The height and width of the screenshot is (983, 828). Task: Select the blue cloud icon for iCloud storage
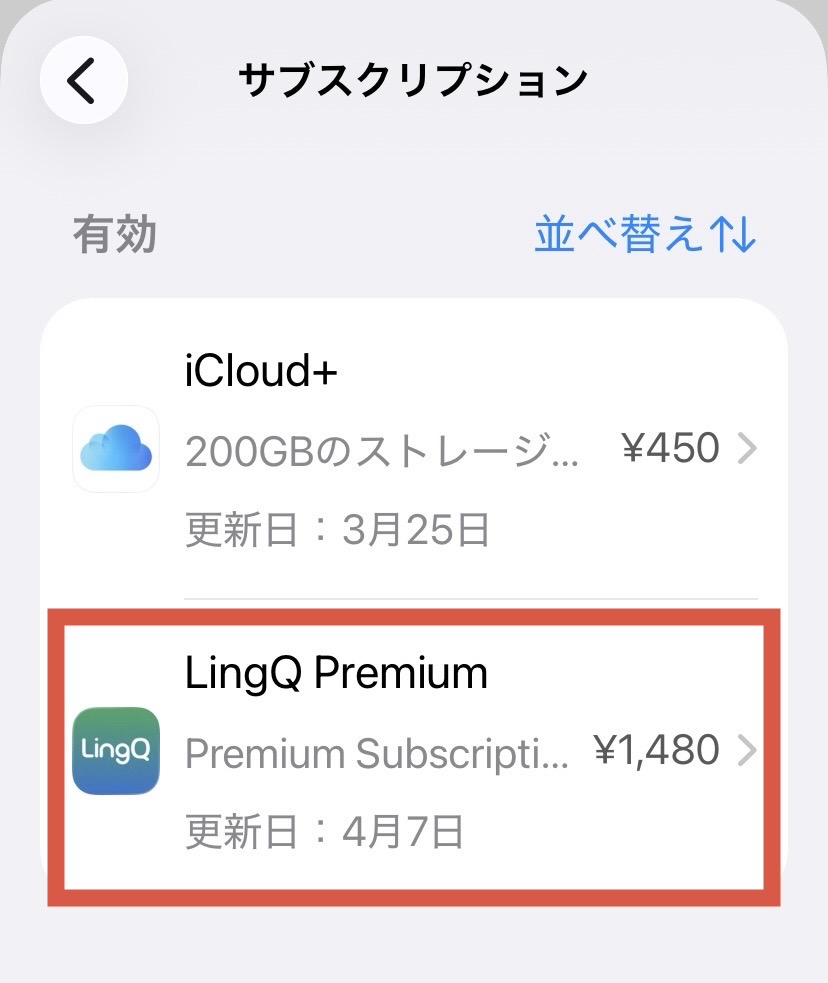pos(115,450)
